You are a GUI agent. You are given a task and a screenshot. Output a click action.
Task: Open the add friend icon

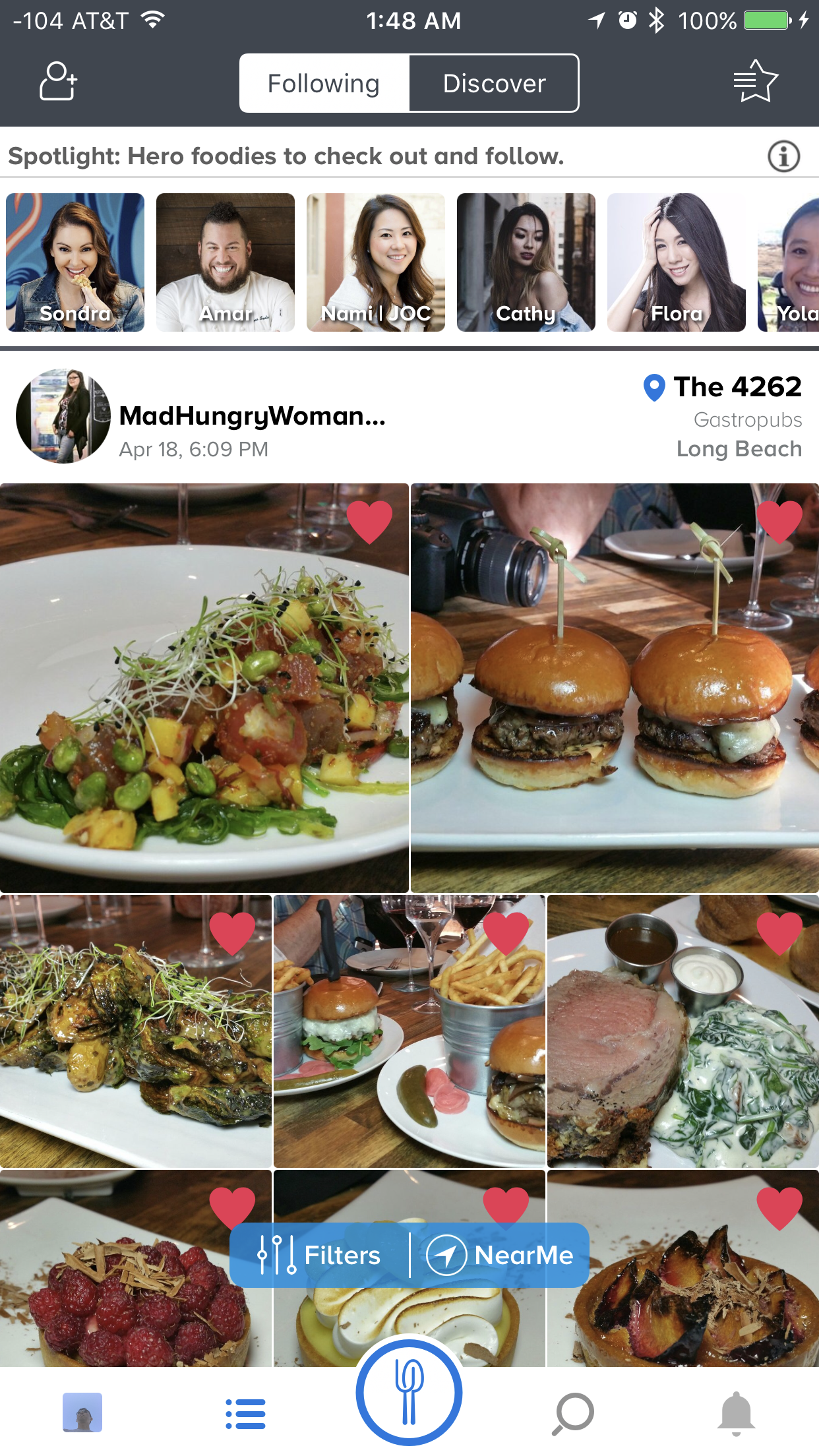tap(58, 81)
